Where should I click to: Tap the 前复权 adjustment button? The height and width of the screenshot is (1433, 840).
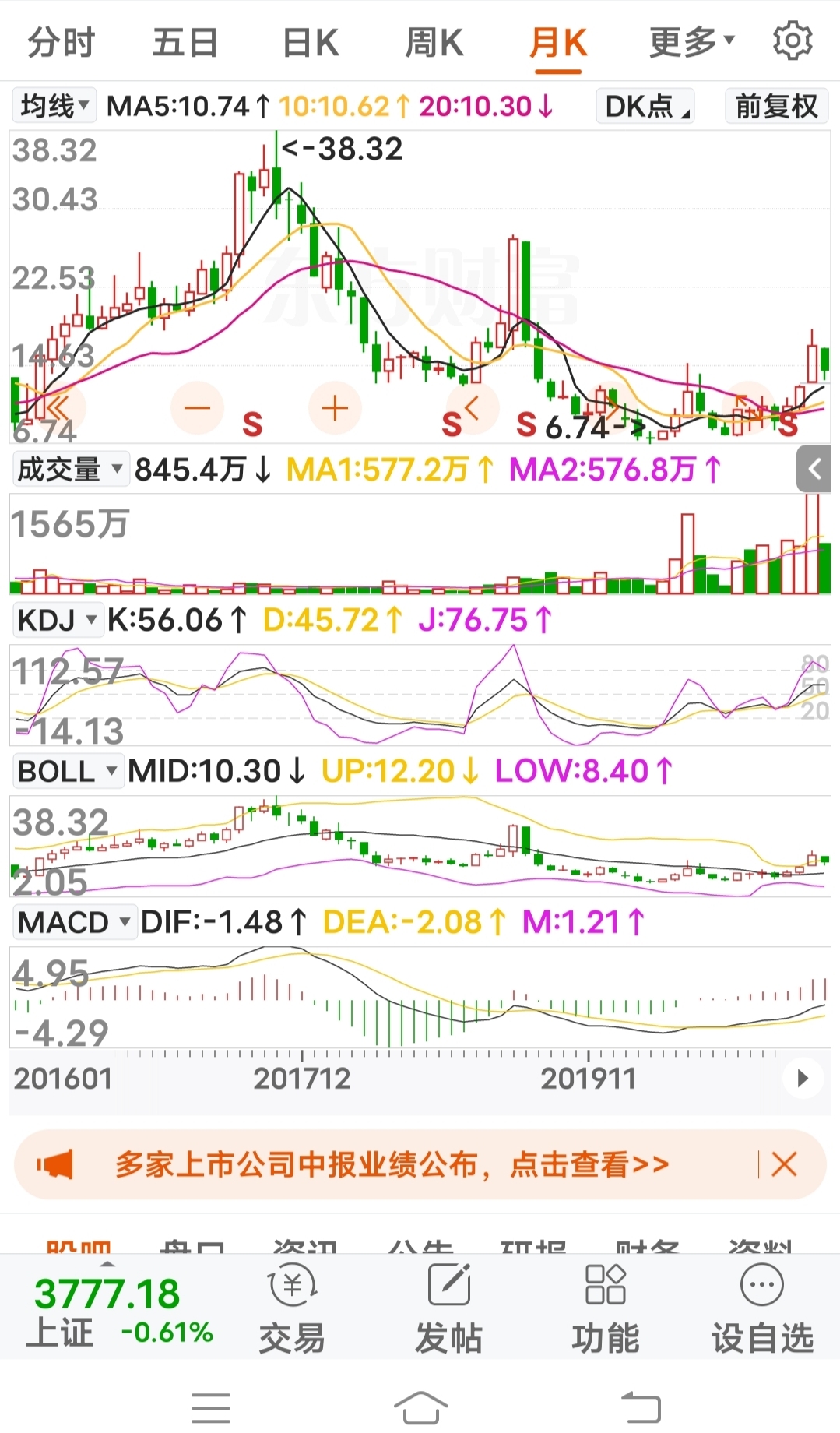(x=777, y=106)
